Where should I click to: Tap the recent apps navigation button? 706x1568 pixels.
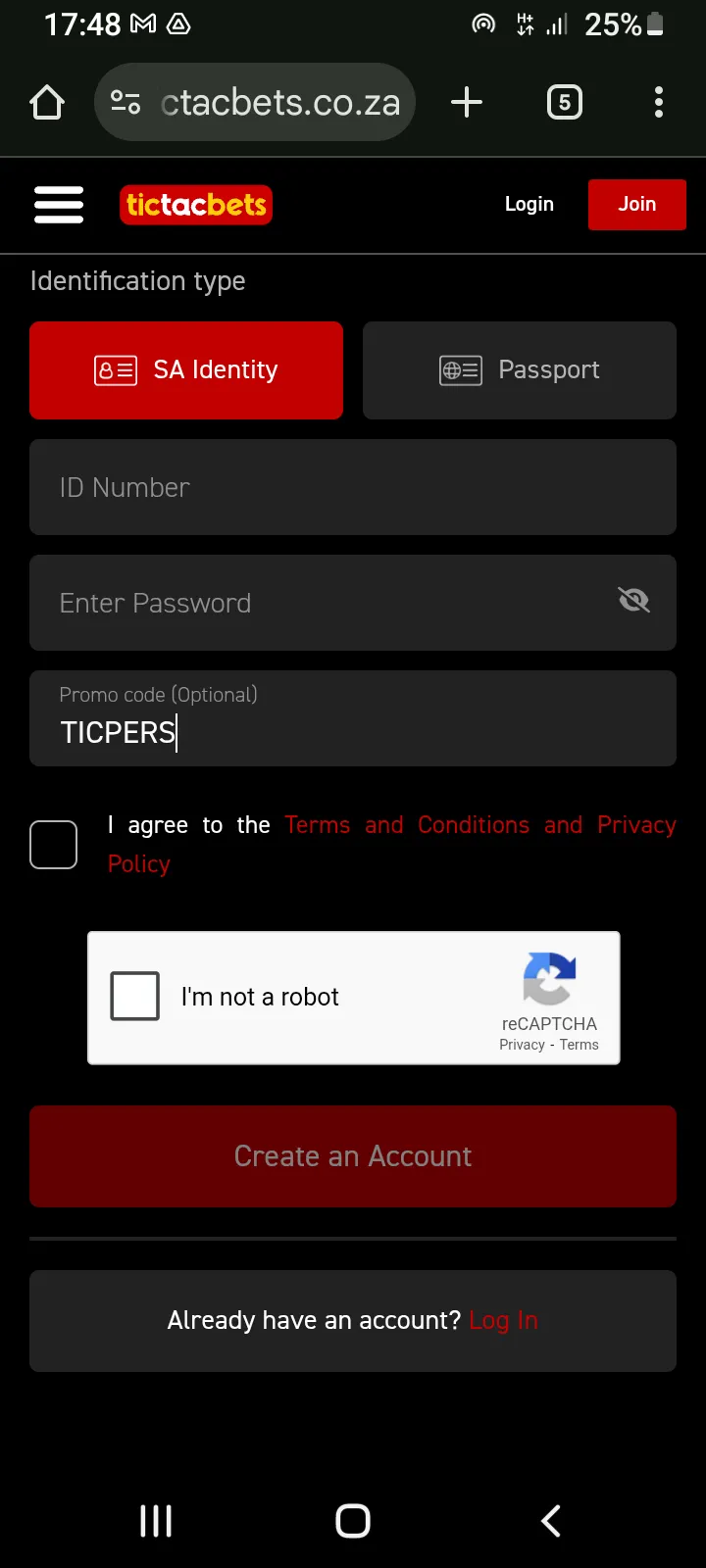point(155,1521)
